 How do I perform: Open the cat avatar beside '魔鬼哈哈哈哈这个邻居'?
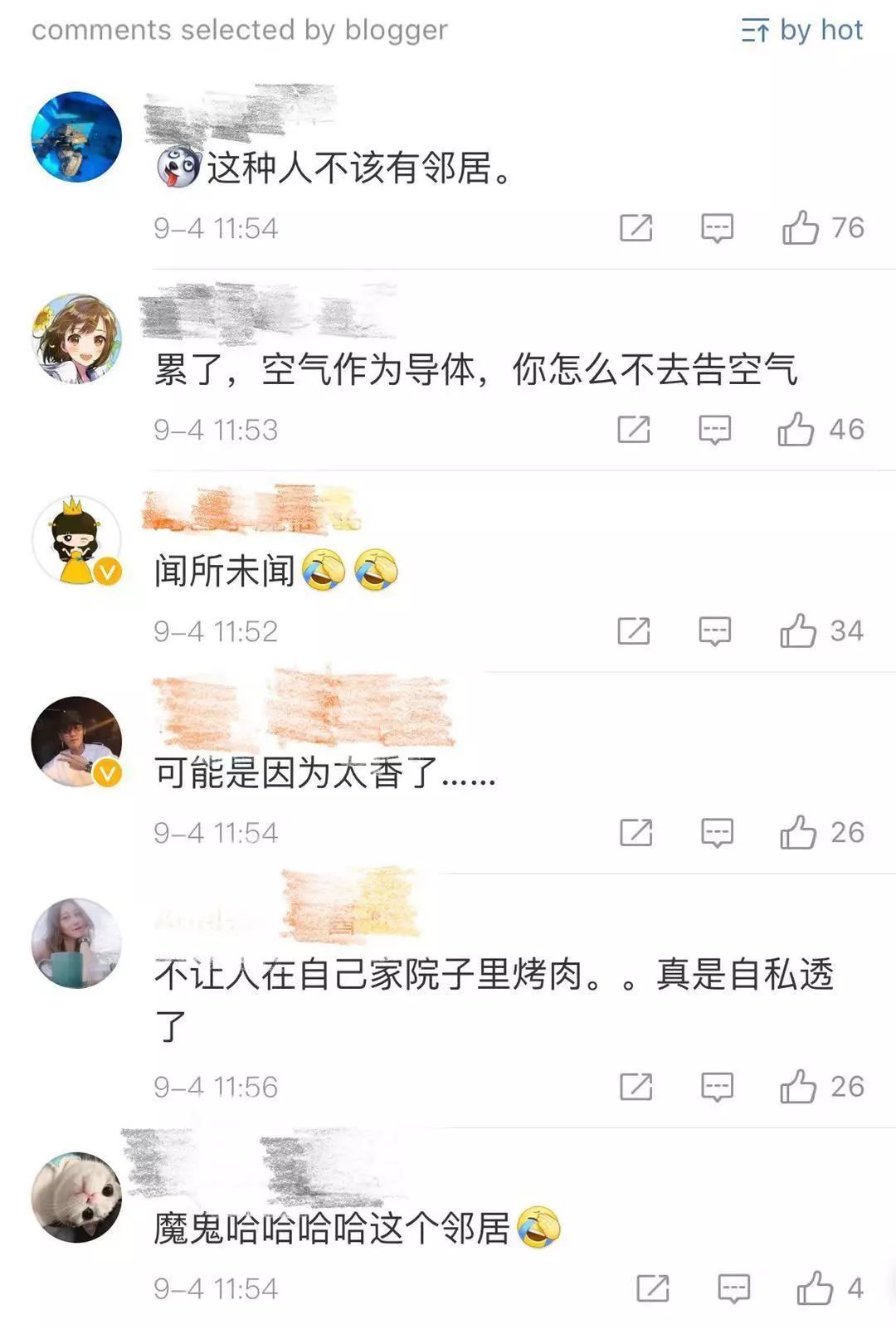(76, 1196)
